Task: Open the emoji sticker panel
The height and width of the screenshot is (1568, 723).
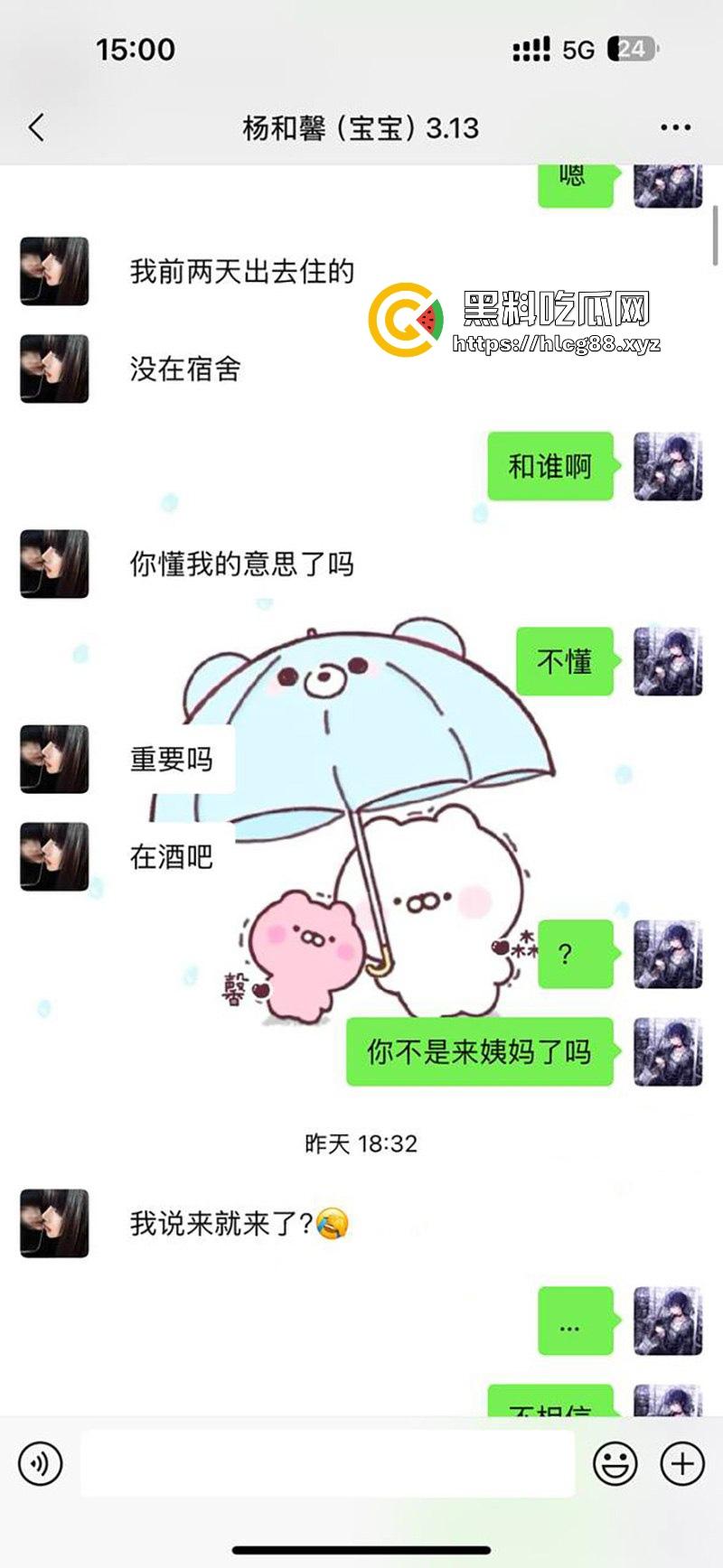Action: coord(615,1462)
